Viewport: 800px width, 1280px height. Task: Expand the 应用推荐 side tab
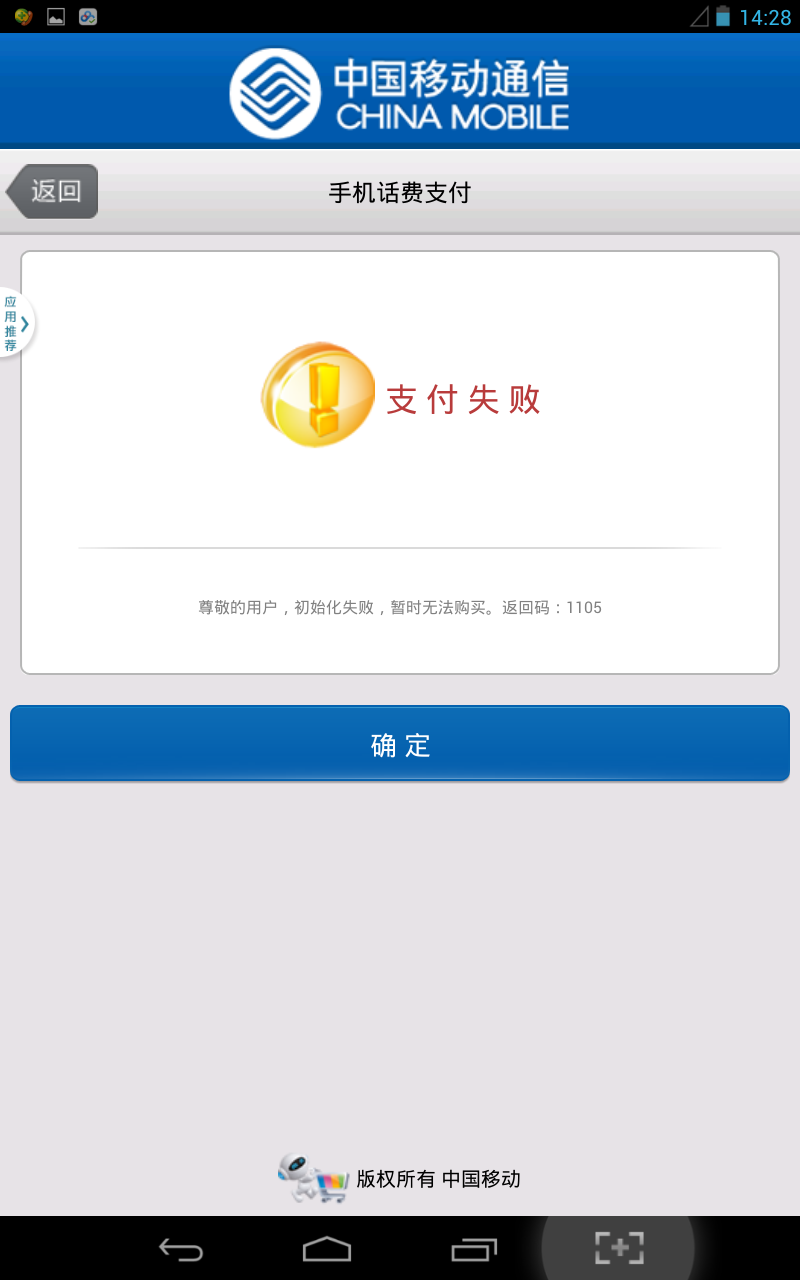[x=16, y=323]
